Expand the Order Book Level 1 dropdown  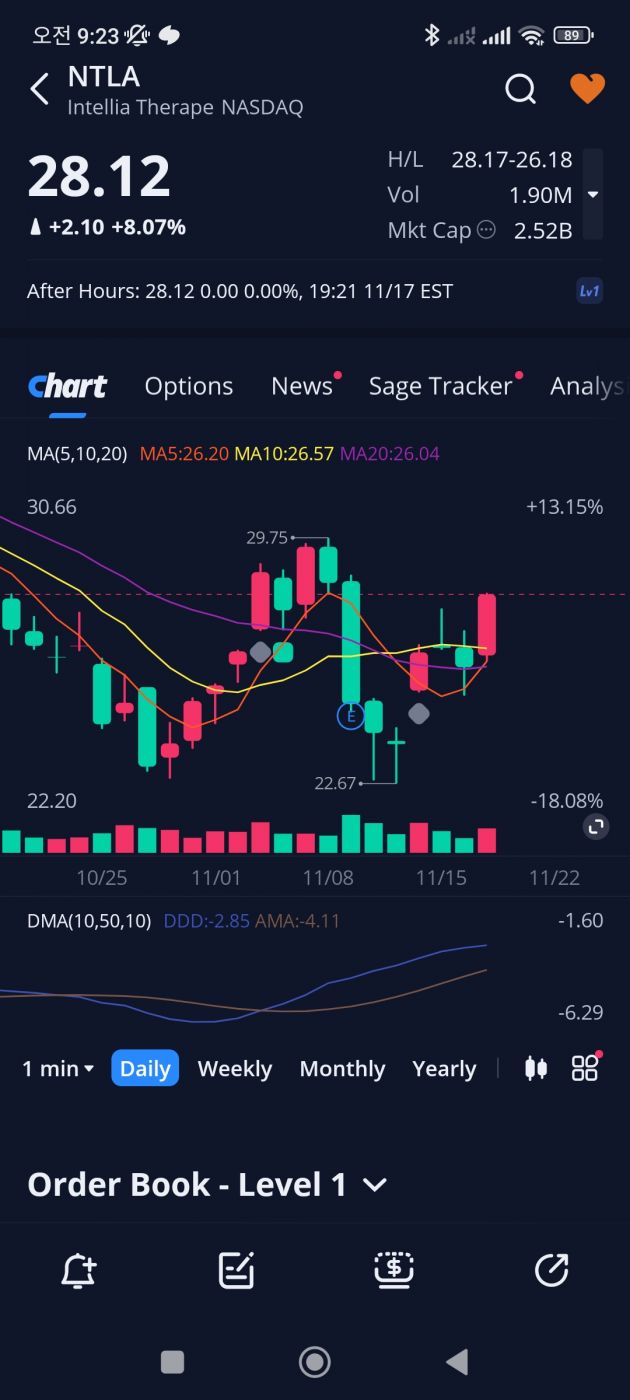tap(374, 1185)
